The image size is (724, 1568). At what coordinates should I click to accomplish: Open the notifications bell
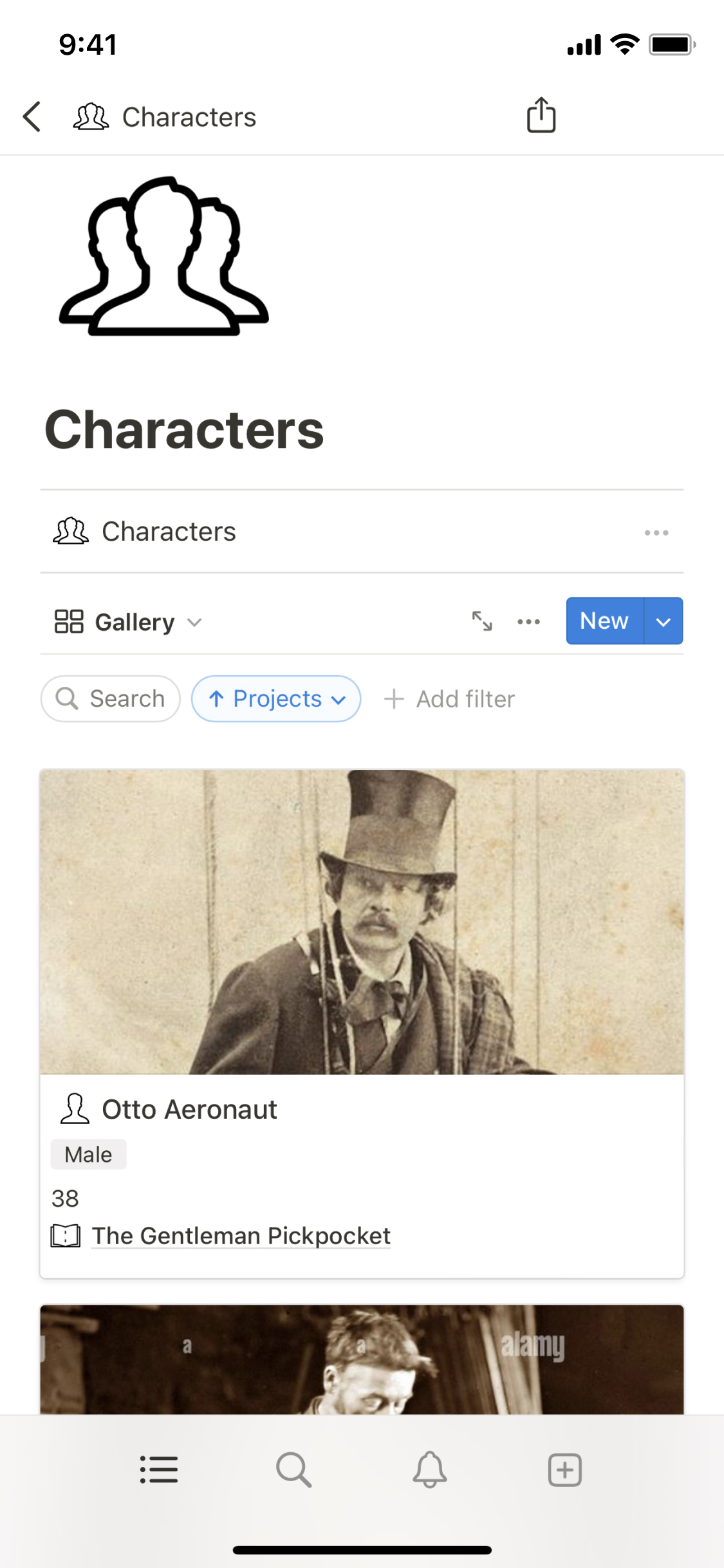tap(430, 1470)
